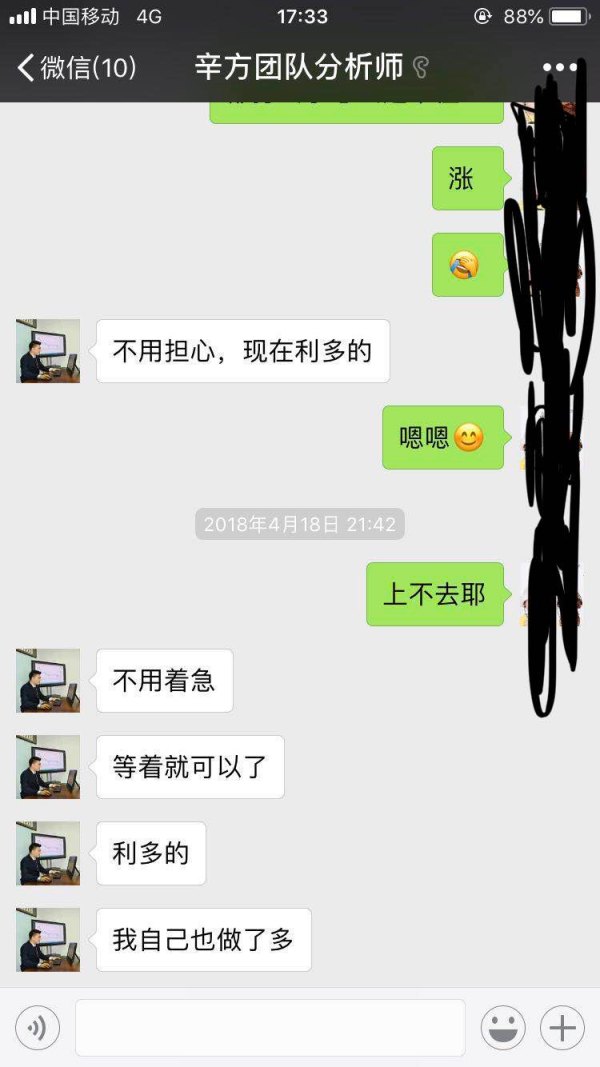
Task: Open analyst avatar beside 不用担心，现在利多的
Action: coord(48,351)
